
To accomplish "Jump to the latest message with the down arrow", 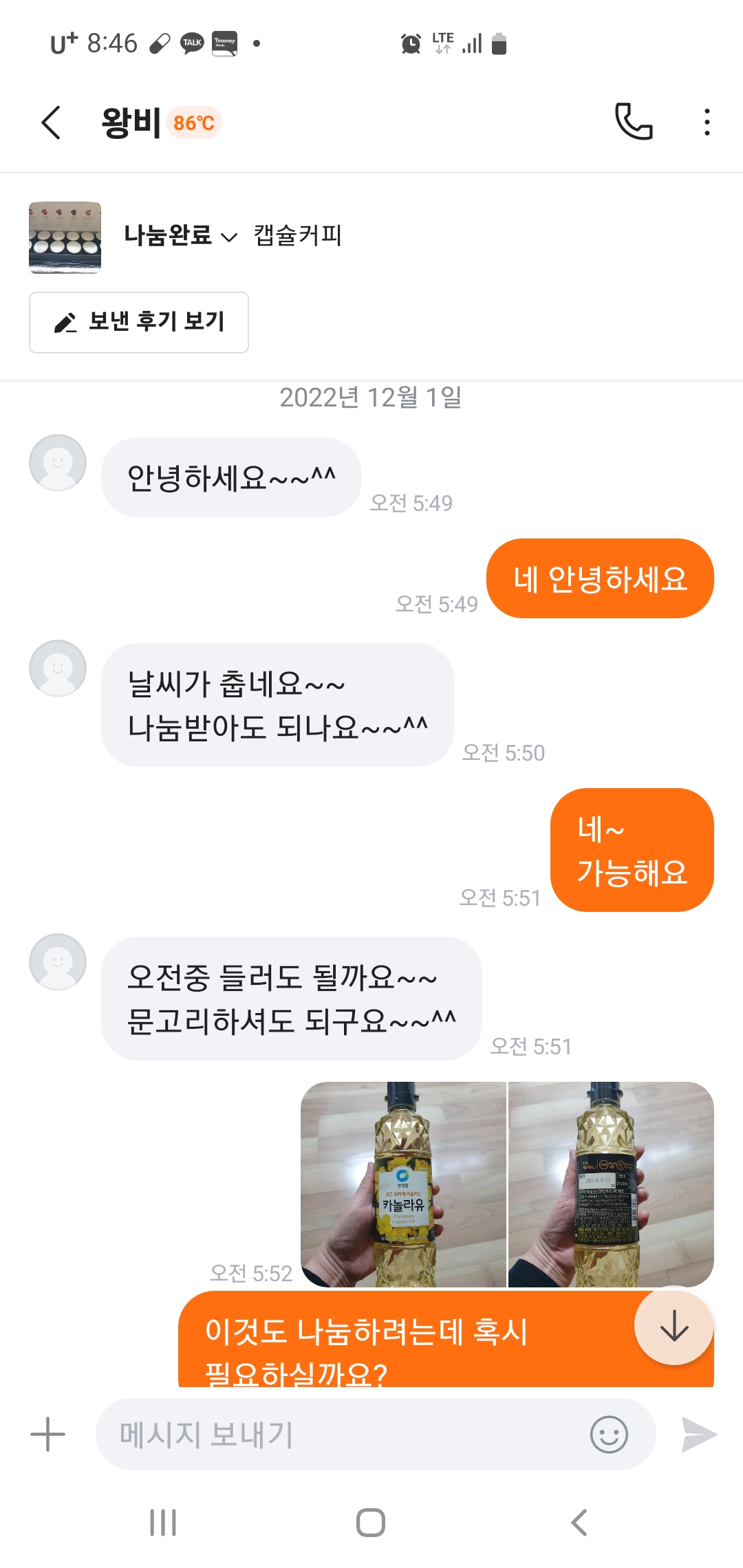I will (674, 1325).
